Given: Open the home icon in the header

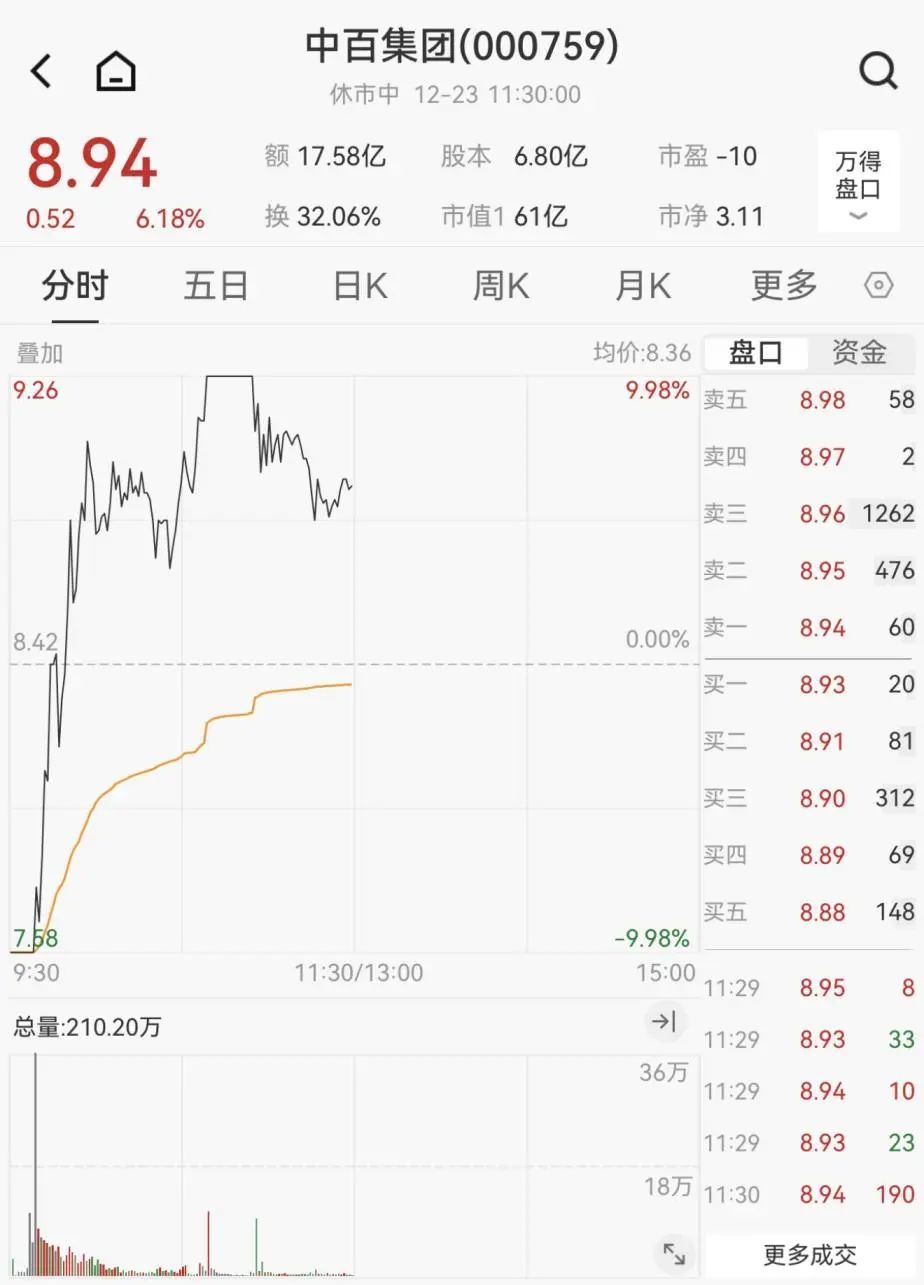Looking at the screenshot, I should [116, 72].
